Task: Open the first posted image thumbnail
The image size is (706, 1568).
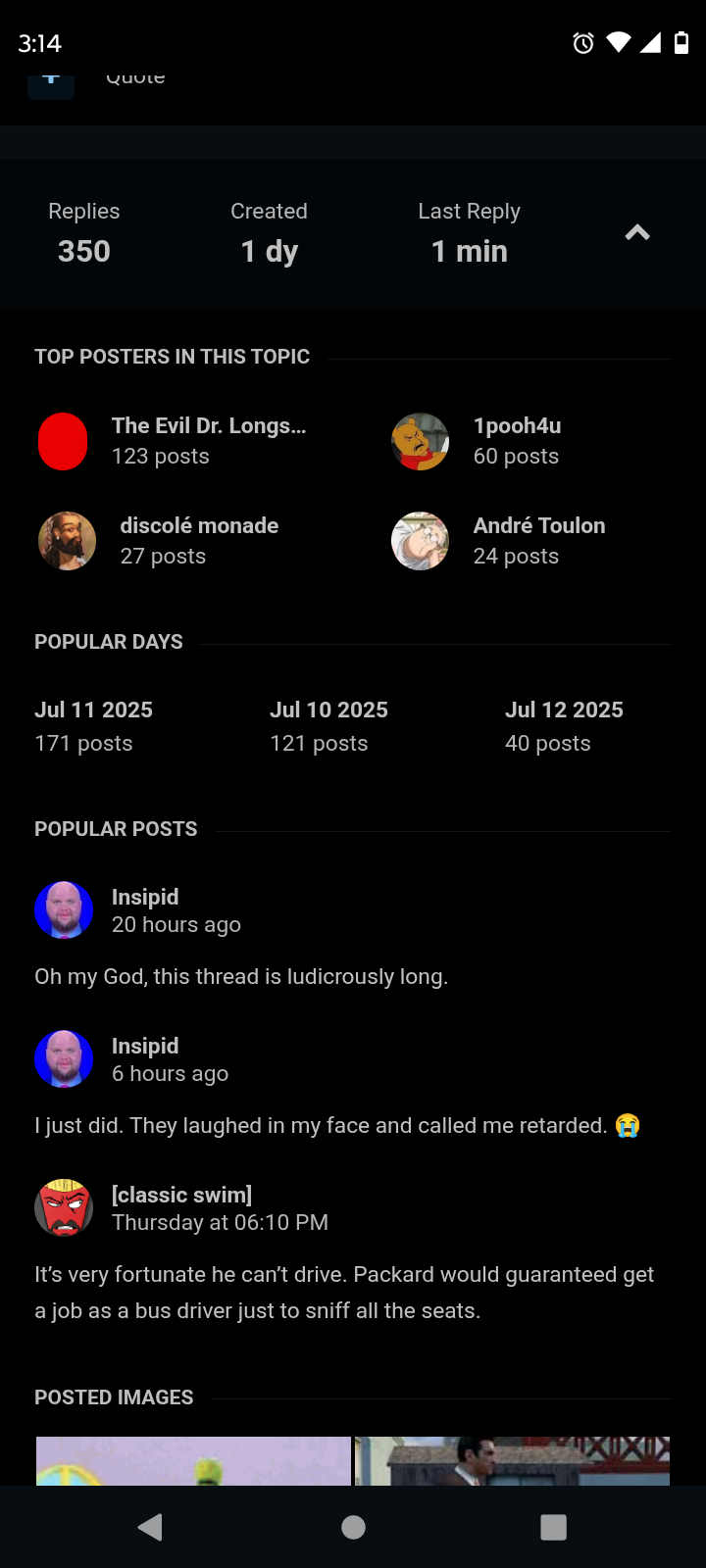Action: (x=193, y=1461)
